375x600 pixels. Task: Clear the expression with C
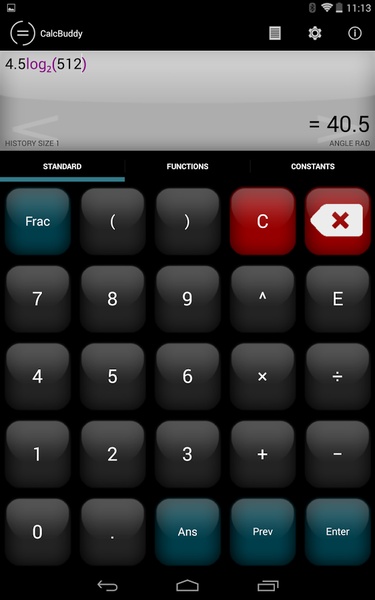(262, 221)
